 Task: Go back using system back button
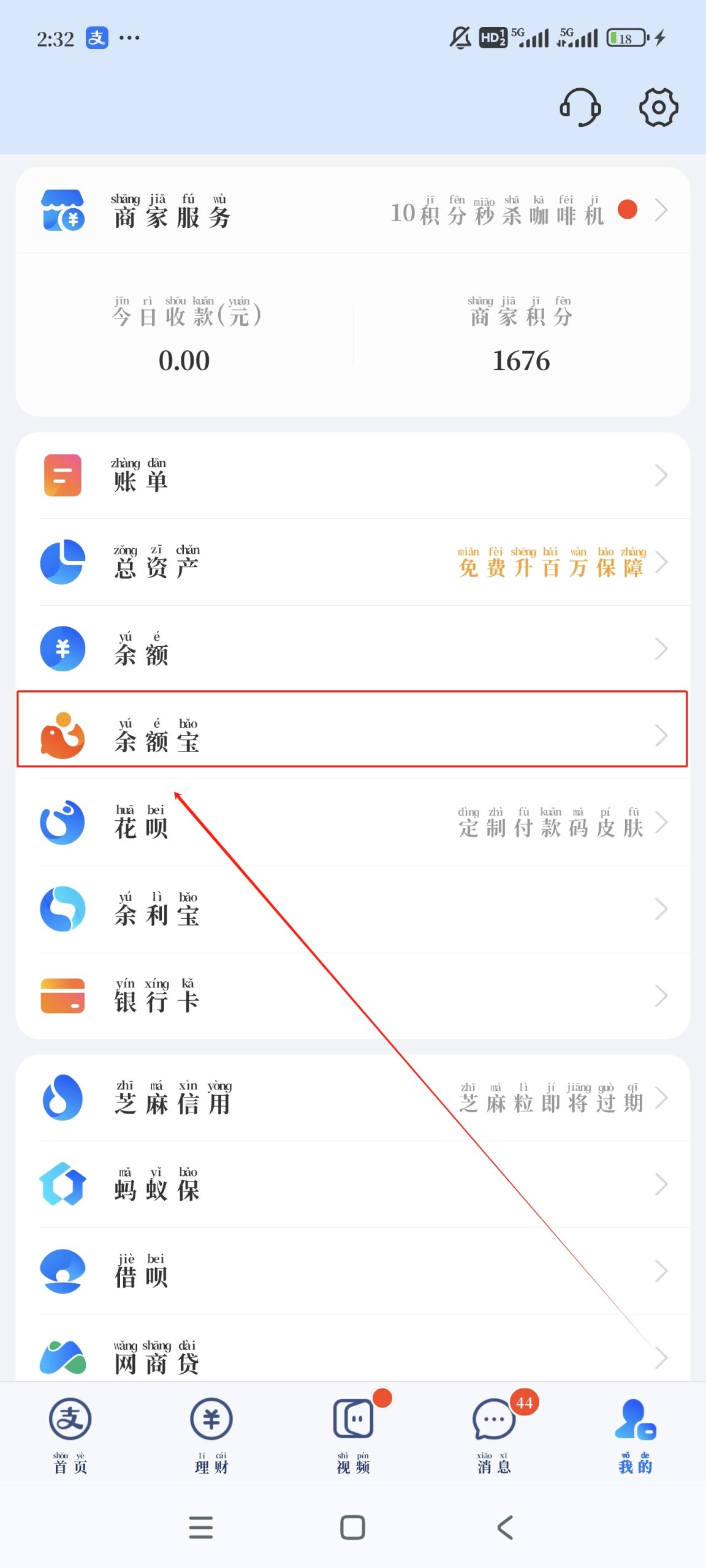pos(505,1528)
